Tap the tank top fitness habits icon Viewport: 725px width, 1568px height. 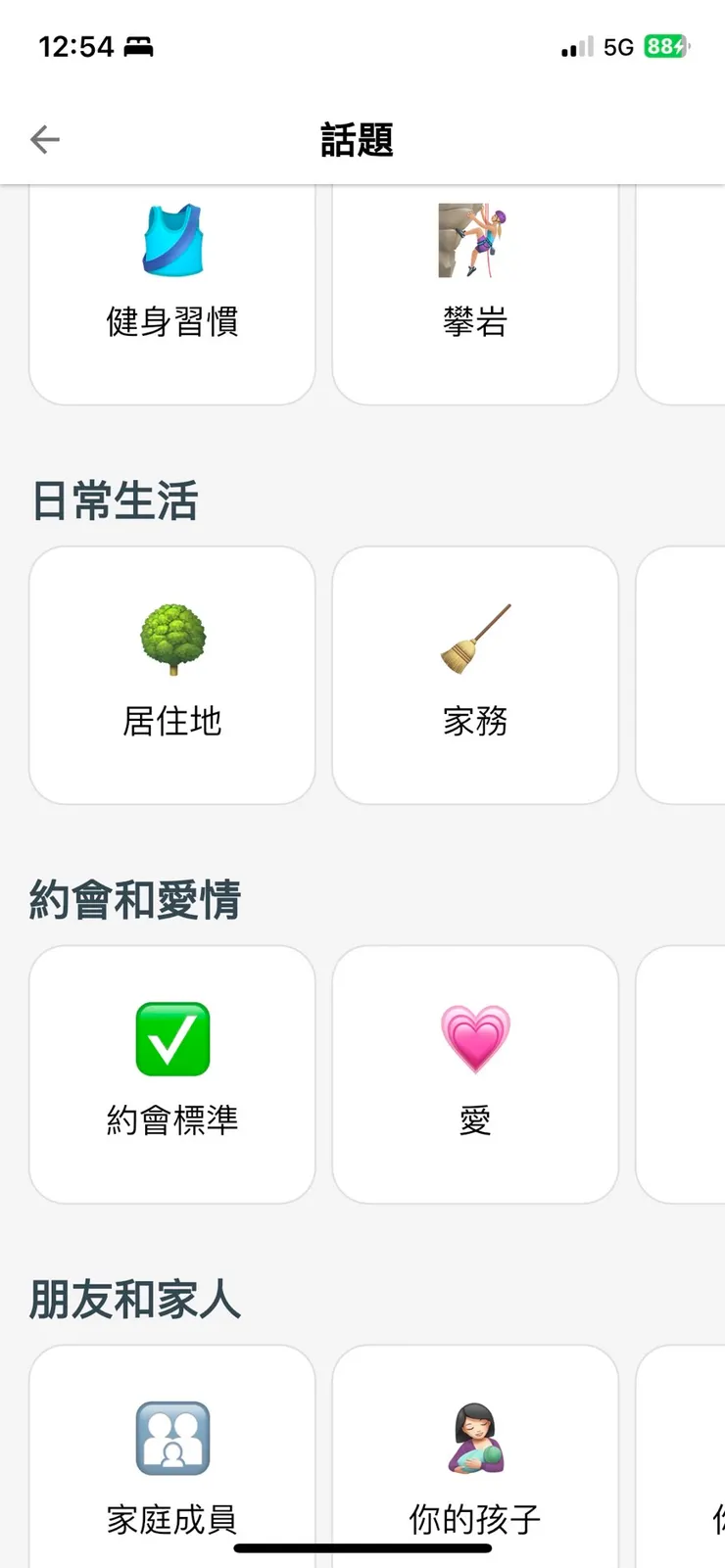point(171,240)
